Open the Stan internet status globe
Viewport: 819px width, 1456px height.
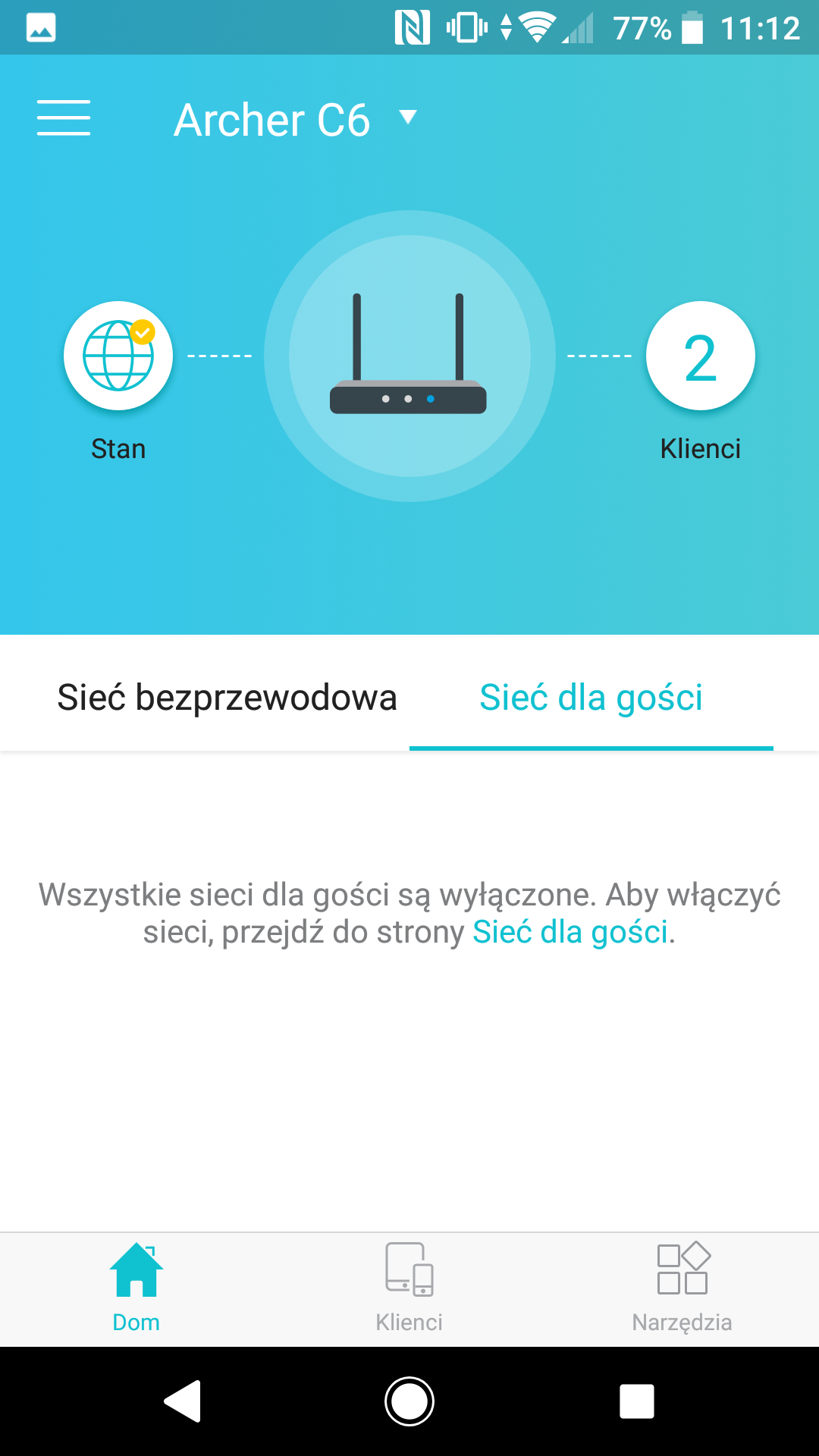pyautogui.click(x=118, y=356)
